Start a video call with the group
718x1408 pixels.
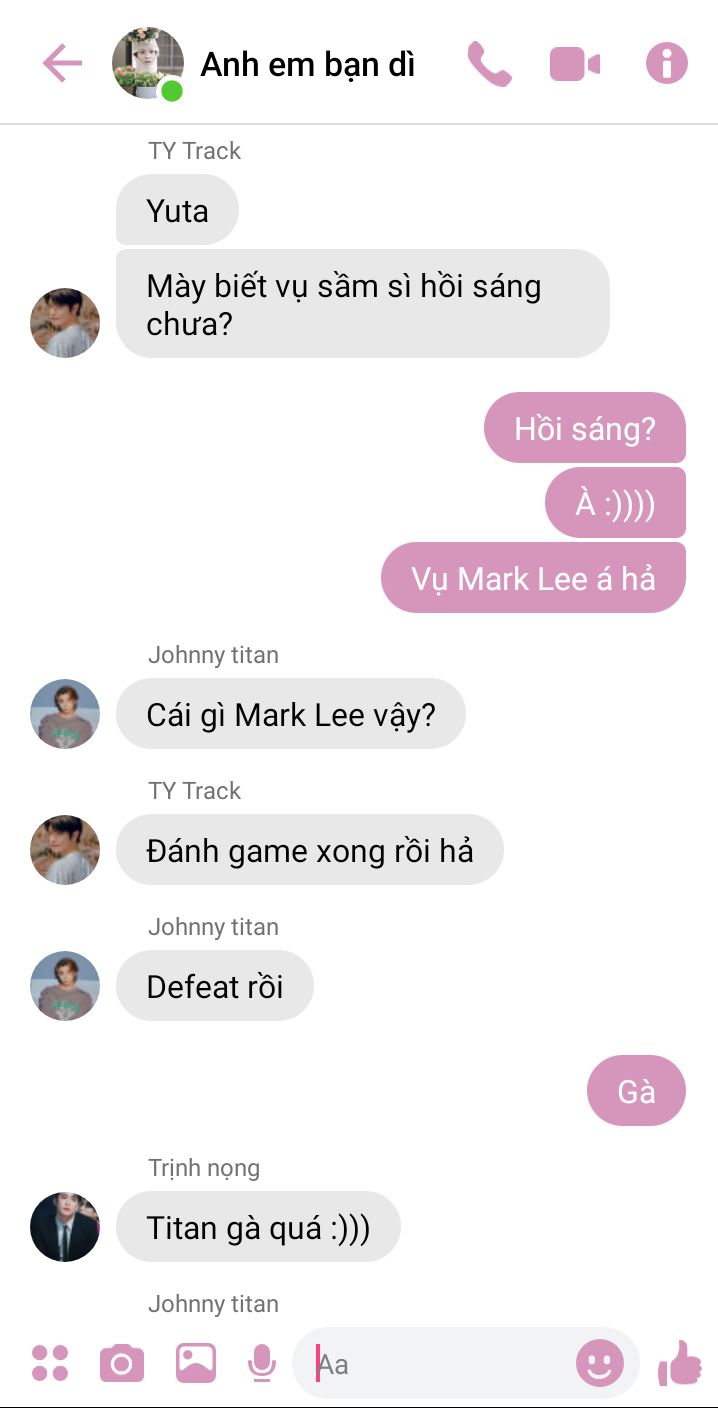tap(575, 65)
